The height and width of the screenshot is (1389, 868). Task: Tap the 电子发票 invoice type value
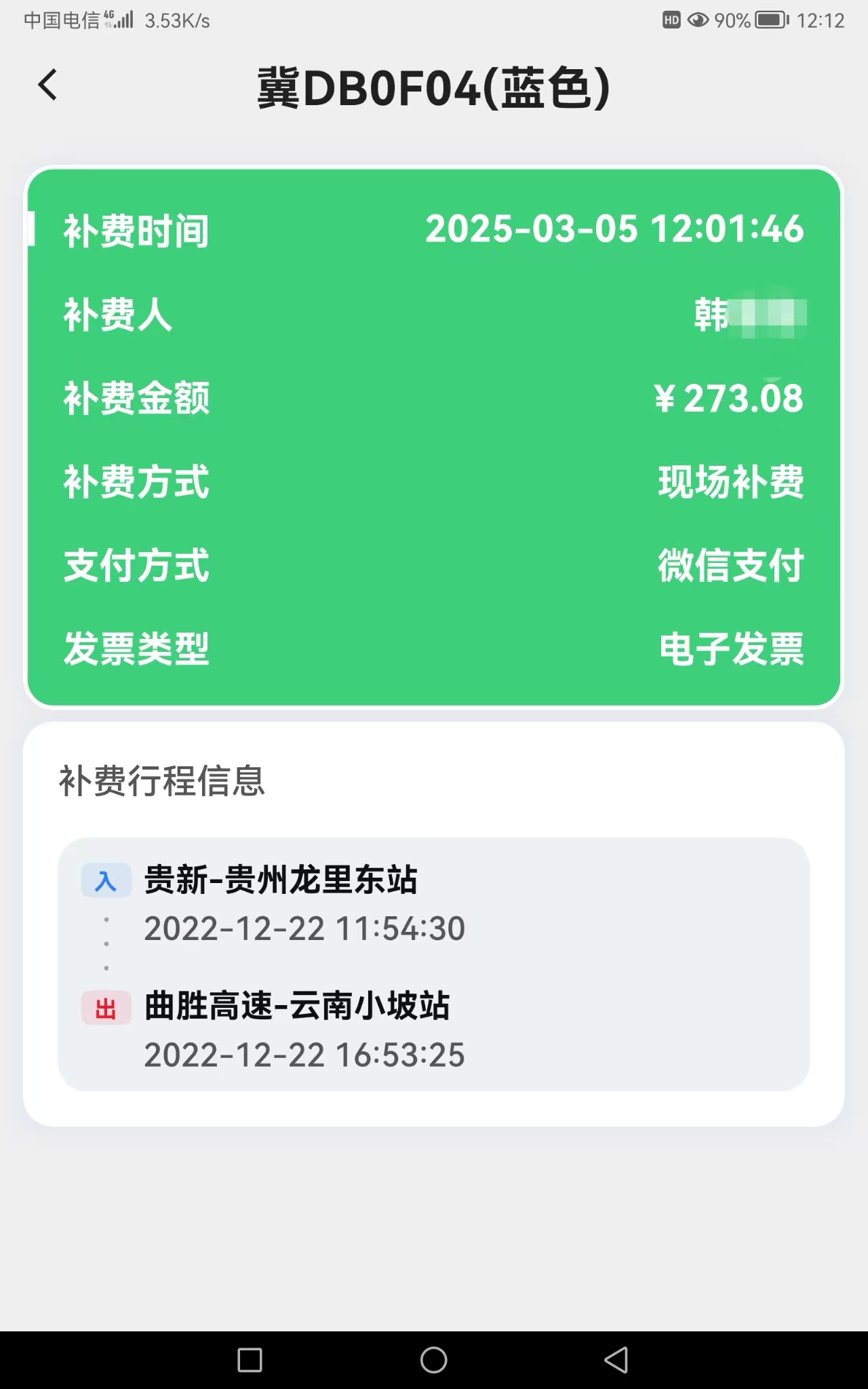[730, 649]
